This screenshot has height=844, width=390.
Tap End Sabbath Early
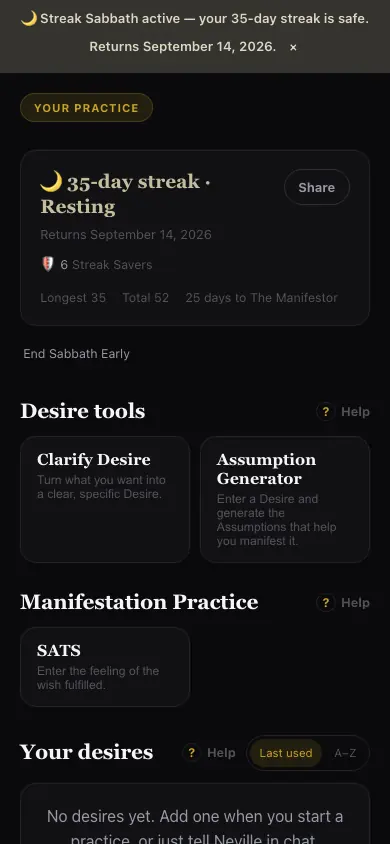click(76, 354)
